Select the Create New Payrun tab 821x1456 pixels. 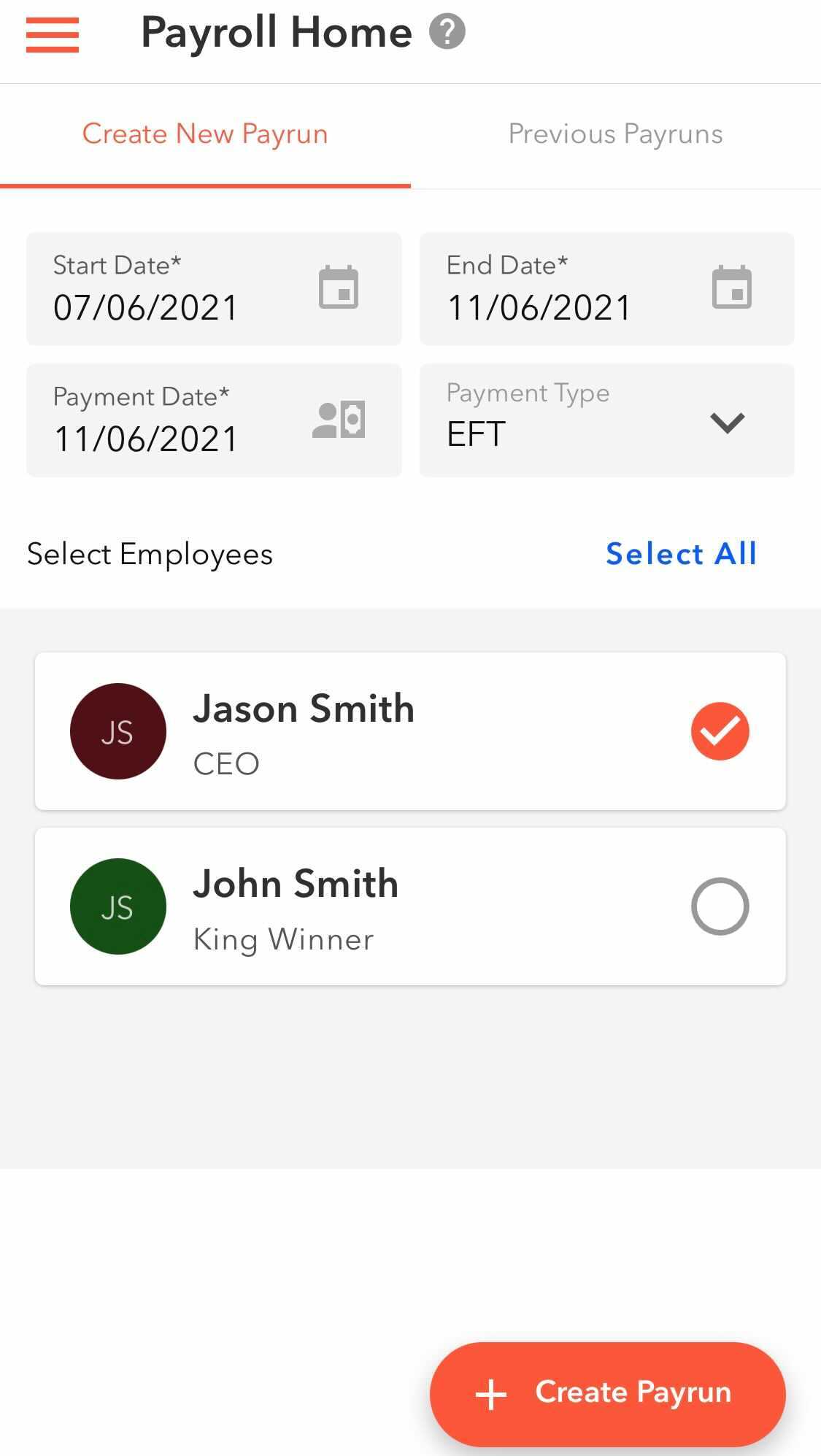coord(205,134)
